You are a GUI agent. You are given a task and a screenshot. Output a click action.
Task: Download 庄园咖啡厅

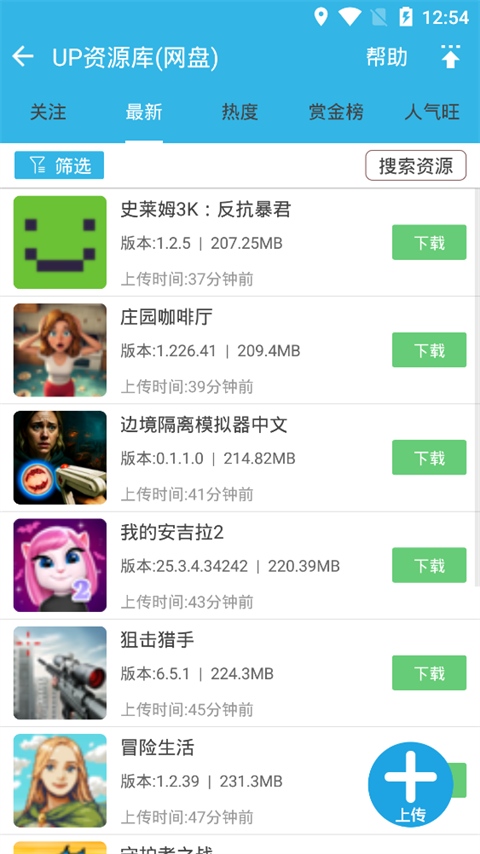(429, 350)
